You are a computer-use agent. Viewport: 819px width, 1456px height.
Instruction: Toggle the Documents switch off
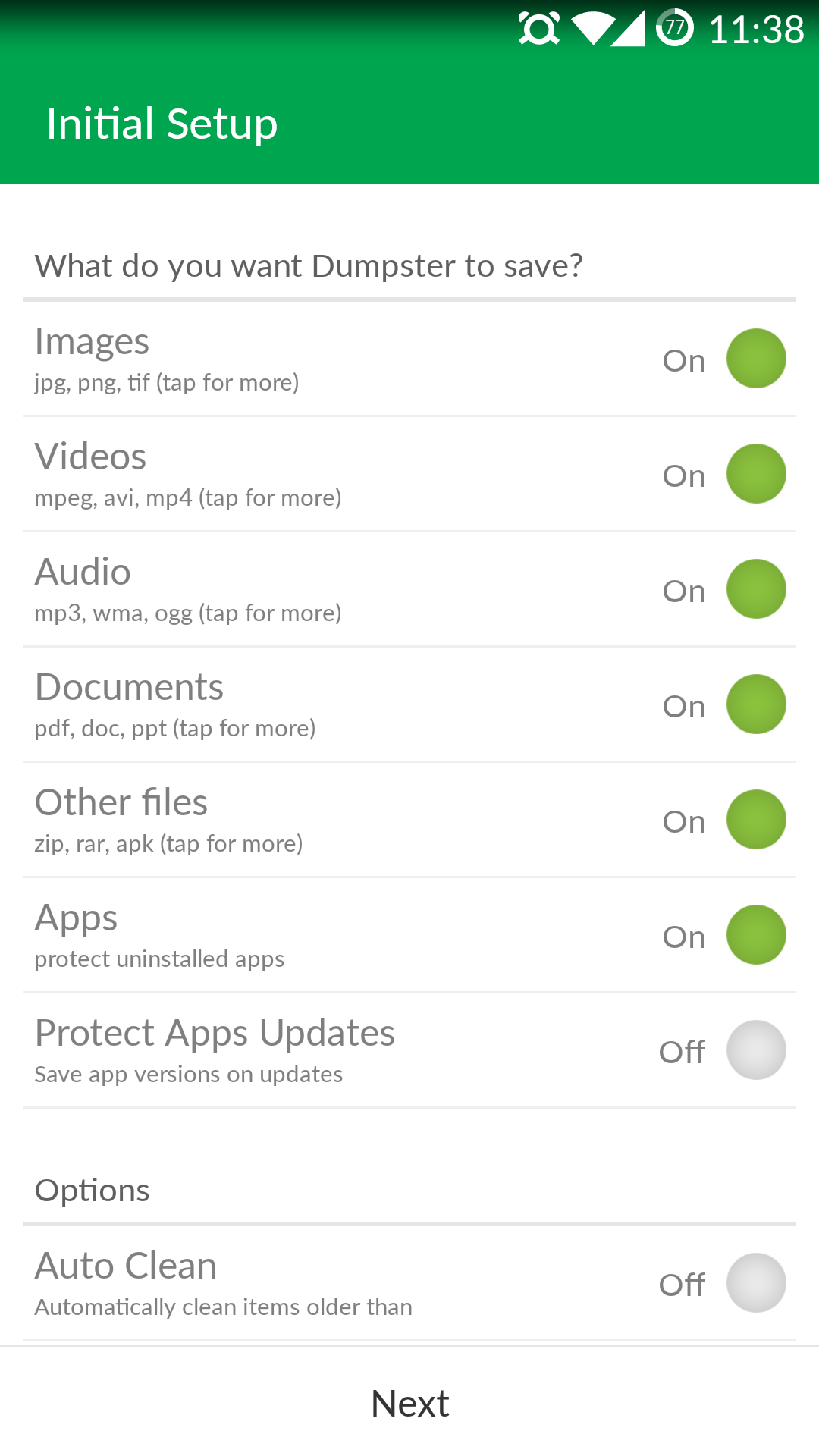(755, 704)
